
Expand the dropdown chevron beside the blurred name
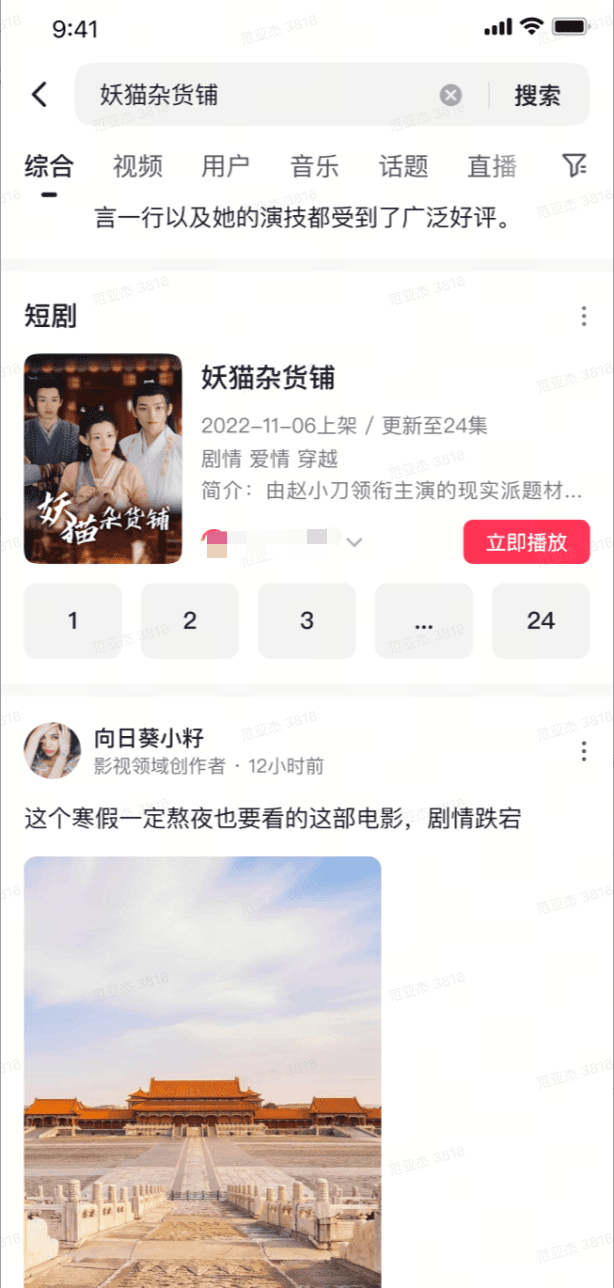pyautogui.click(x=354, y=542)
